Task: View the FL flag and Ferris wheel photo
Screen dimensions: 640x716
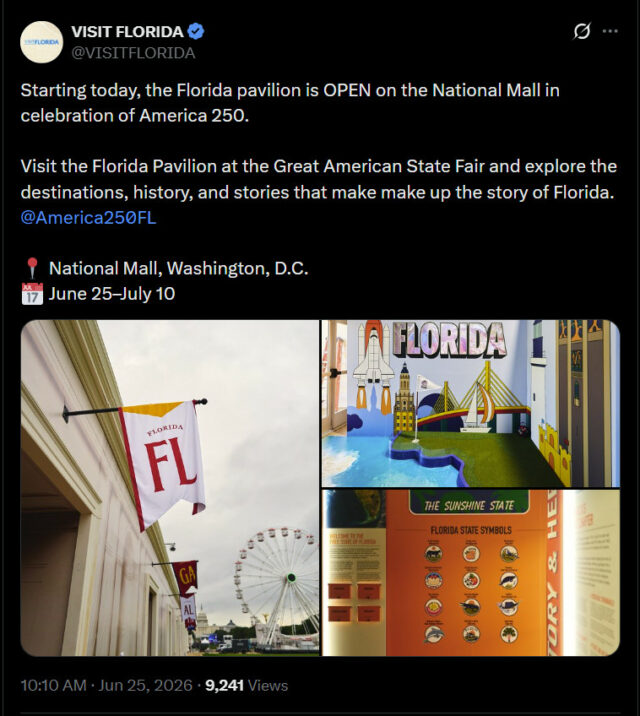Action: coord(170,488)
